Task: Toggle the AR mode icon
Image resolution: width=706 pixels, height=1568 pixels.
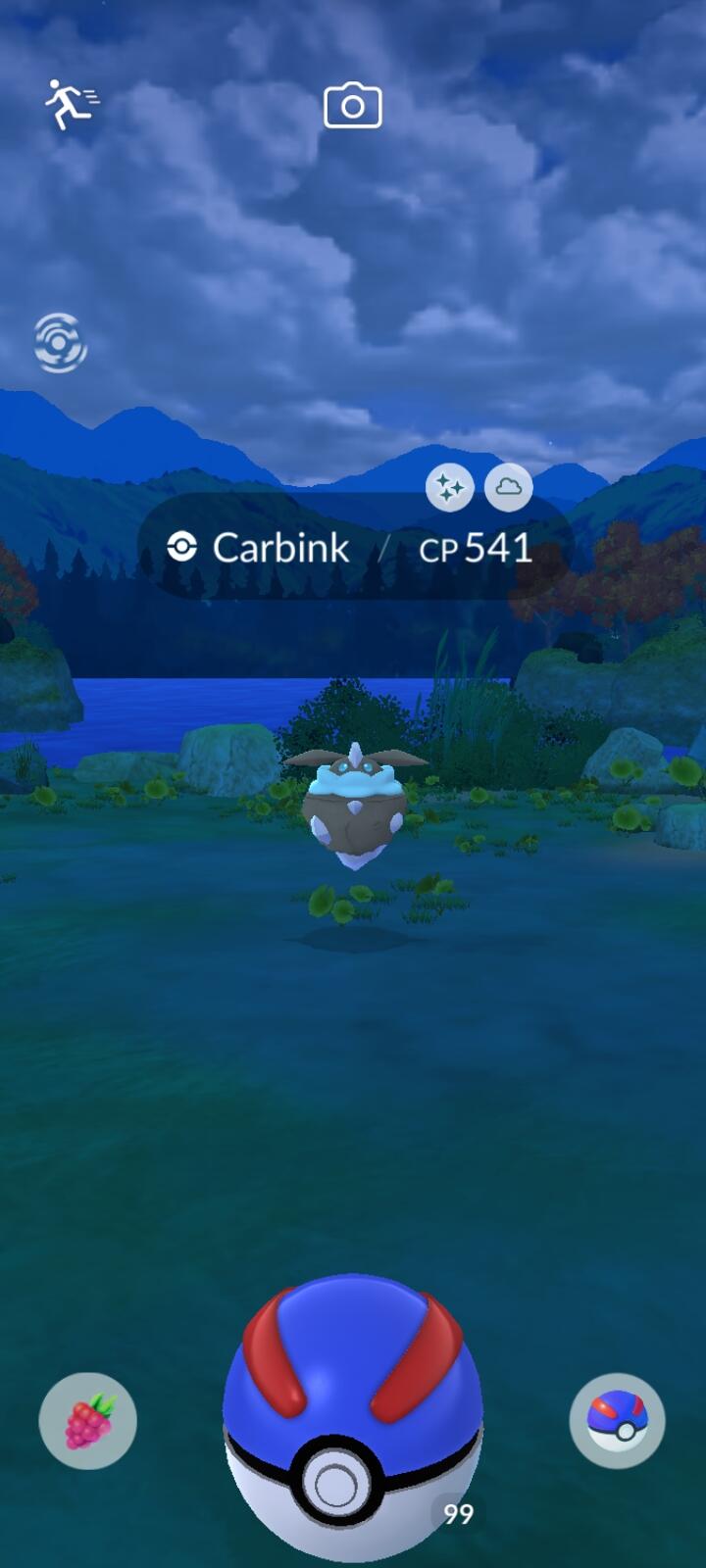Action: point(60,343)
